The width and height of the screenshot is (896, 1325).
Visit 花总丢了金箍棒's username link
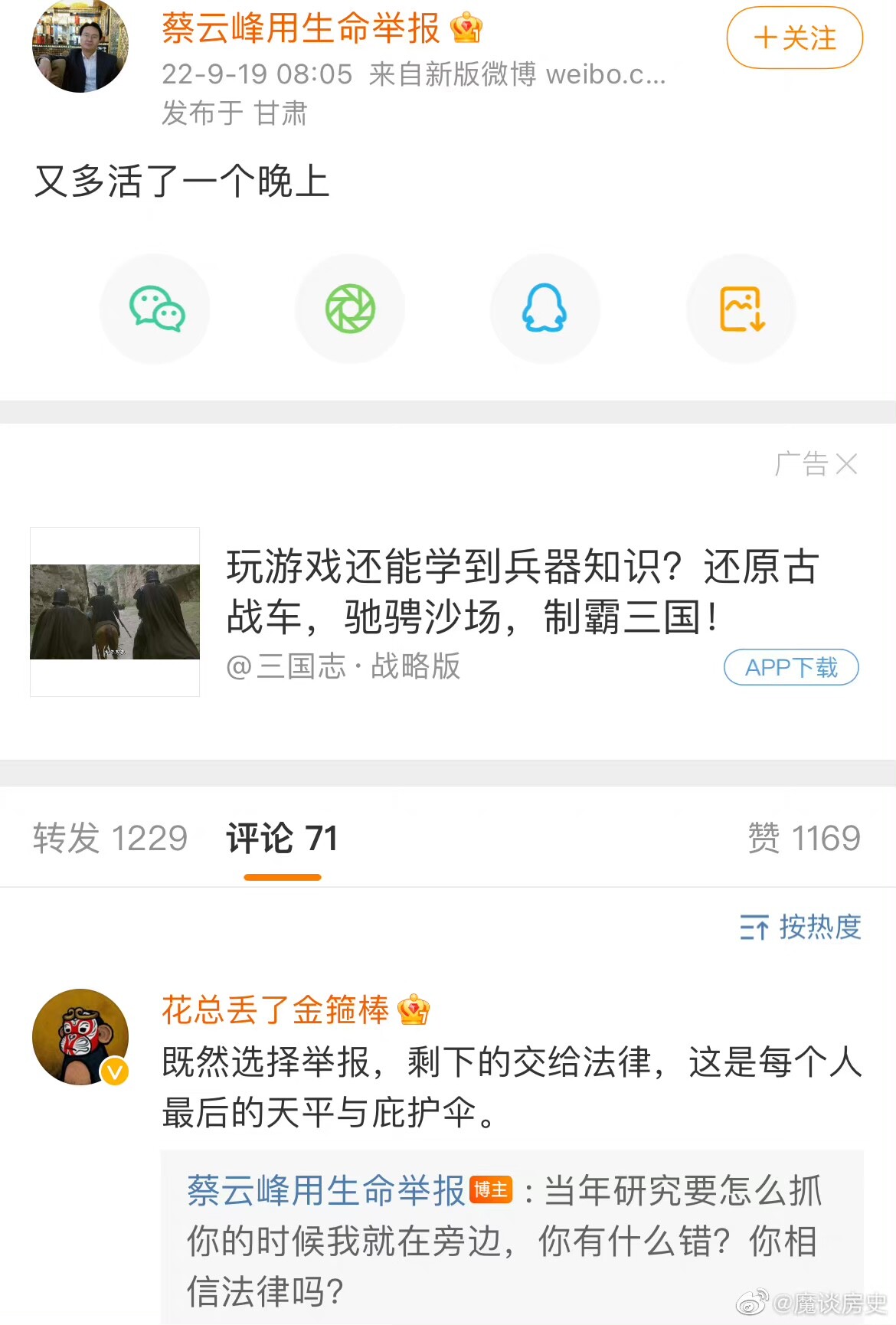[275, 1010]
